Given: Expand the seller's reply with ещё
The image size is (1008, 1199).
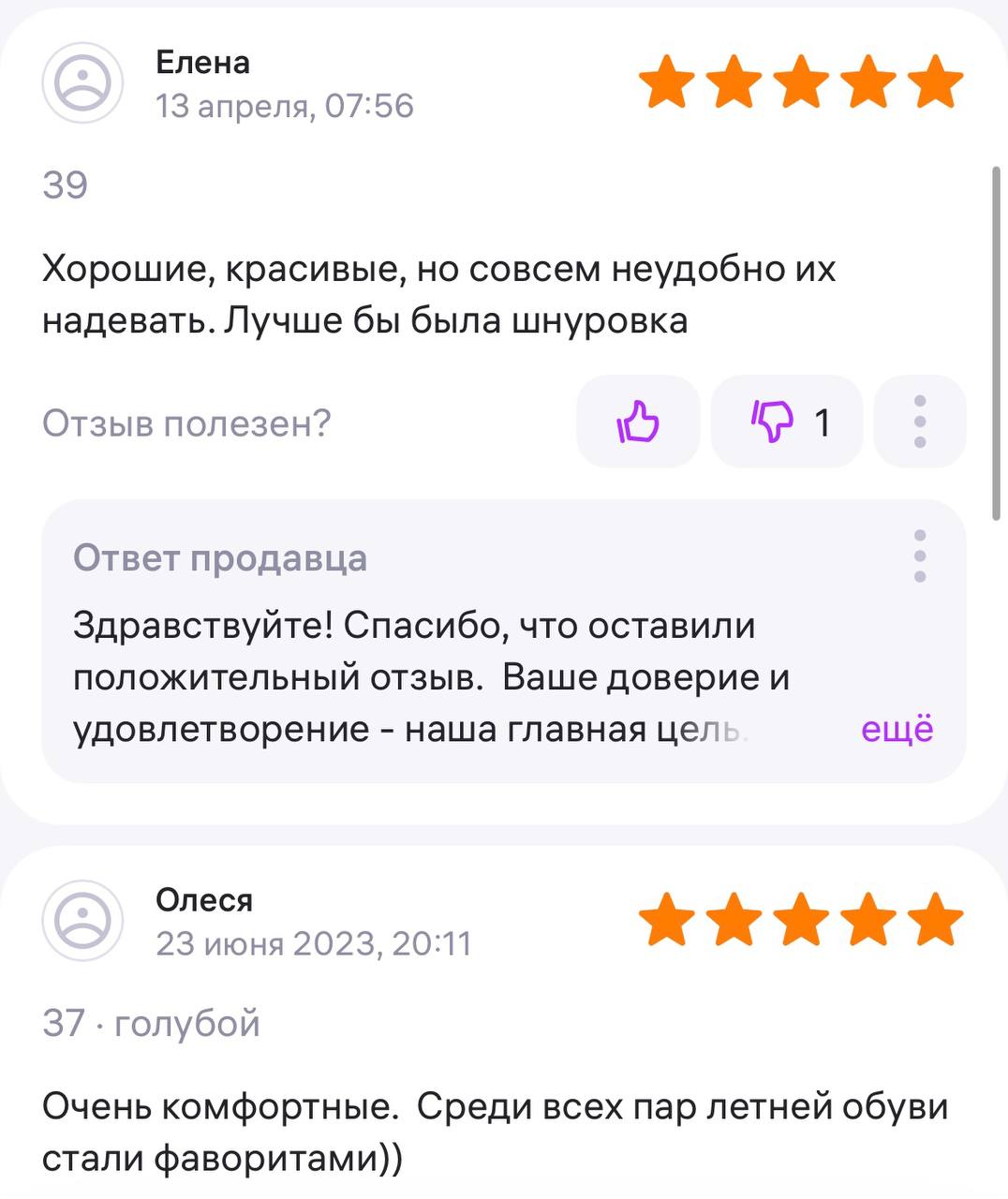Looking at the screenshot, I should tap(897, 729).
